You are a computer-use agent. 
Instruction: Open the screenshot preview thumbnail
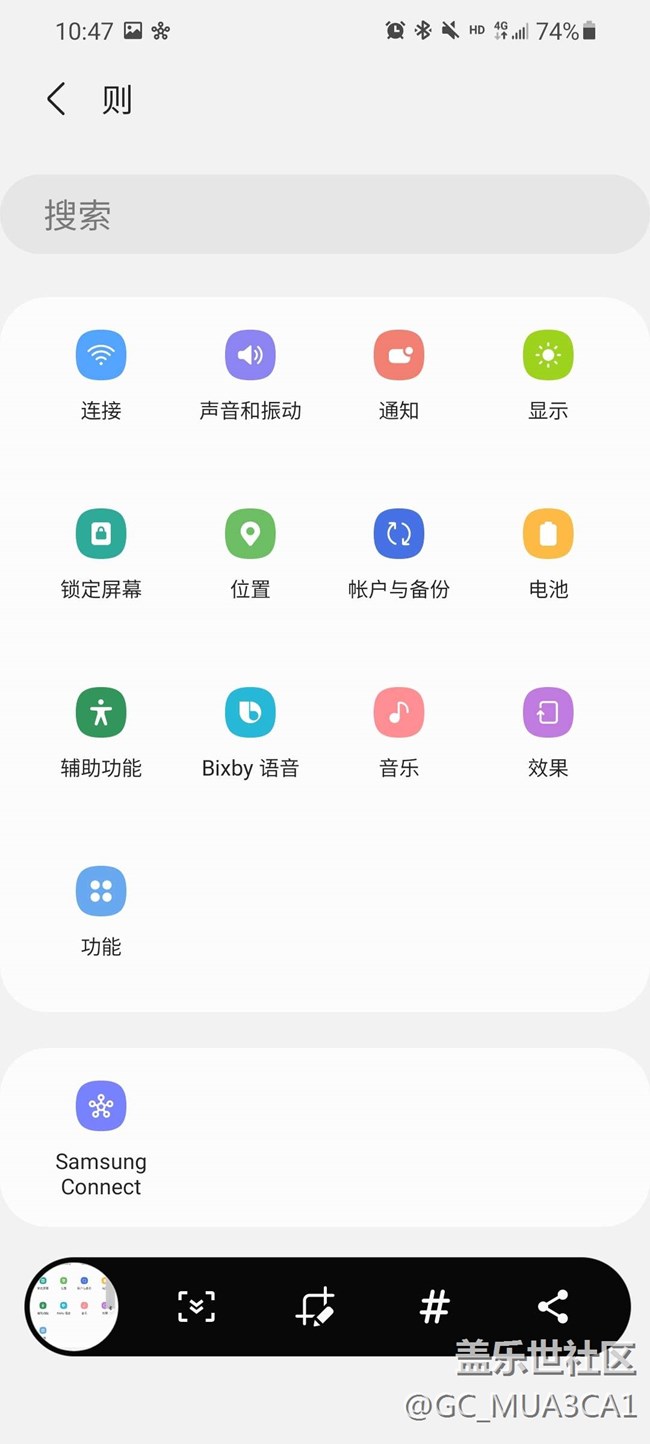tap(73, 1306)
